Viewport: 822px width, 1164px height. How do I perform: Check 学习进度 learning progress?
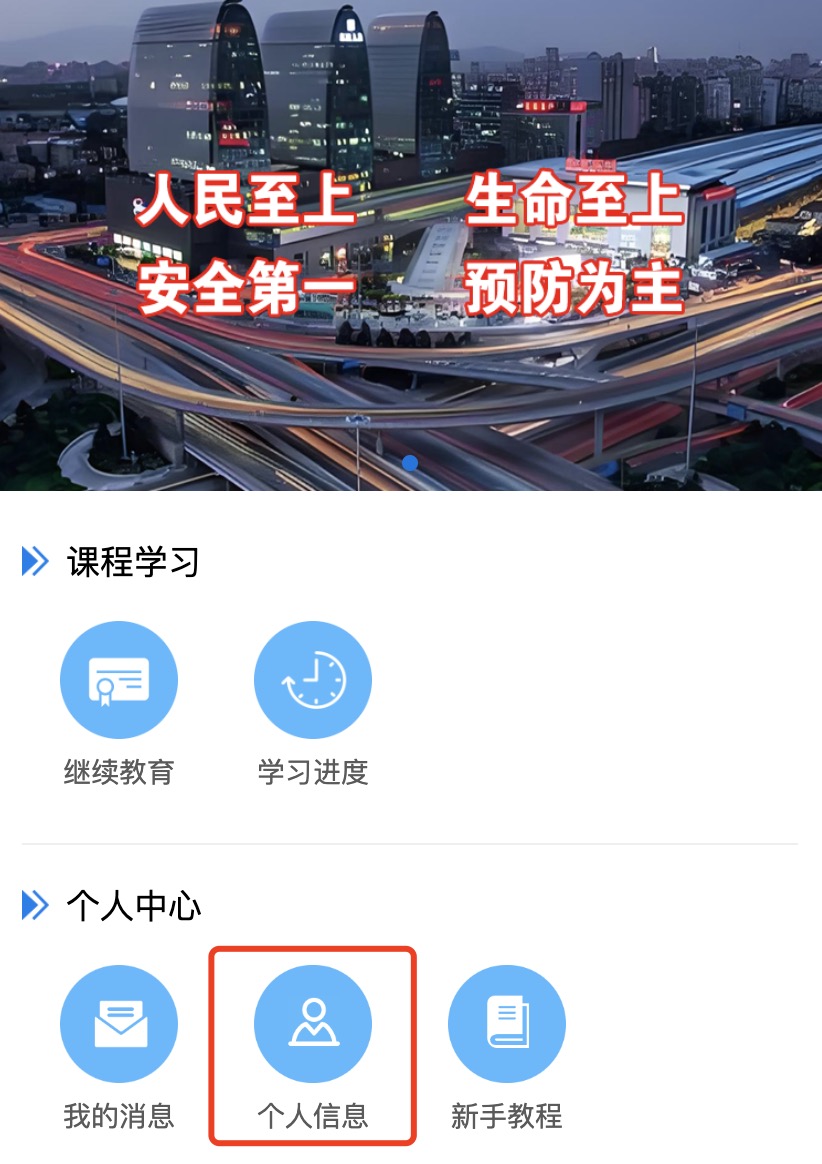click(x=313, y=680)
